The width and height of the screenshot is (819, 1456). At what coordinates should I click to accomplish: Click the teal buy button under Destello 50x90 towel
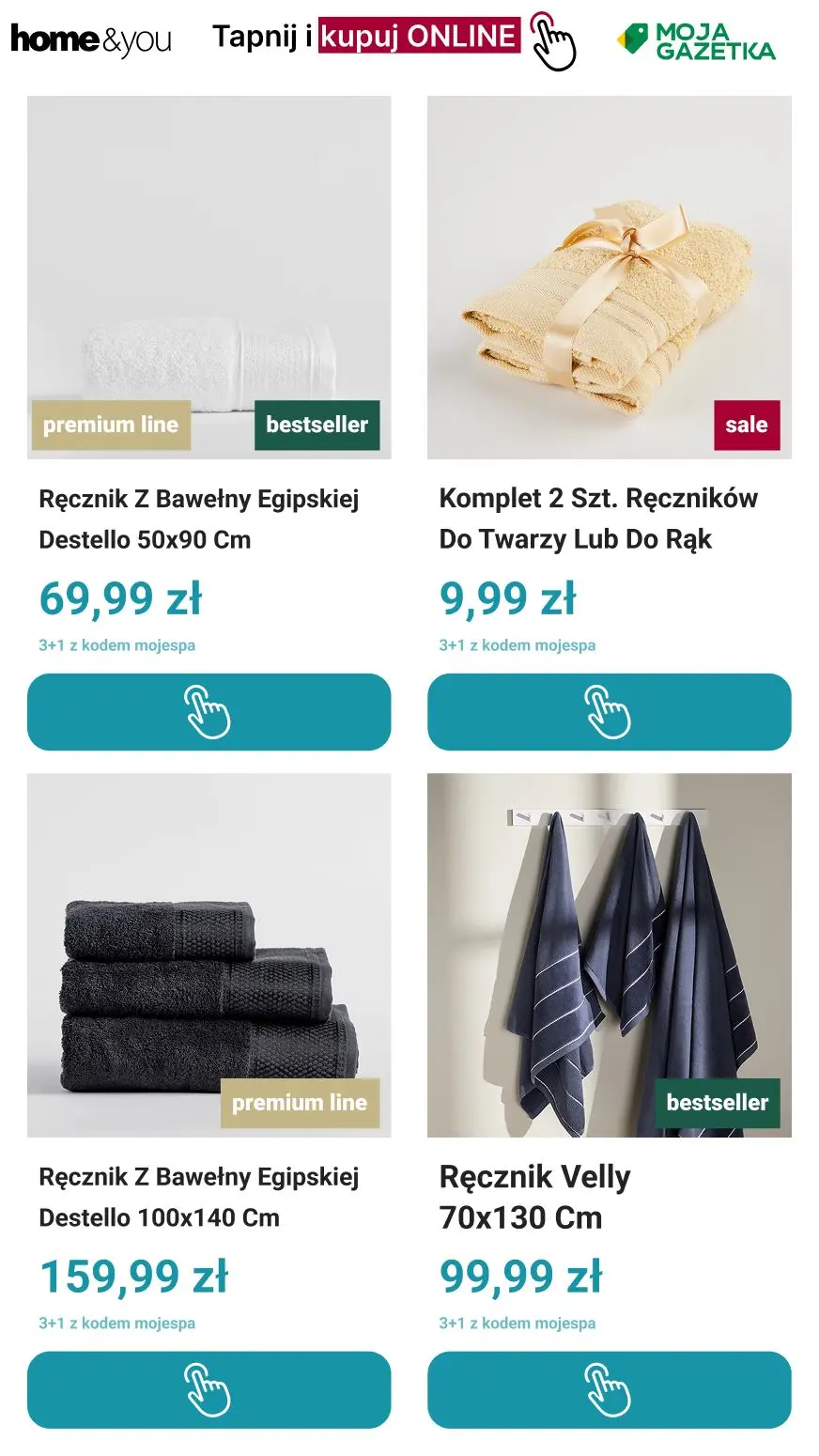(208, 712)
